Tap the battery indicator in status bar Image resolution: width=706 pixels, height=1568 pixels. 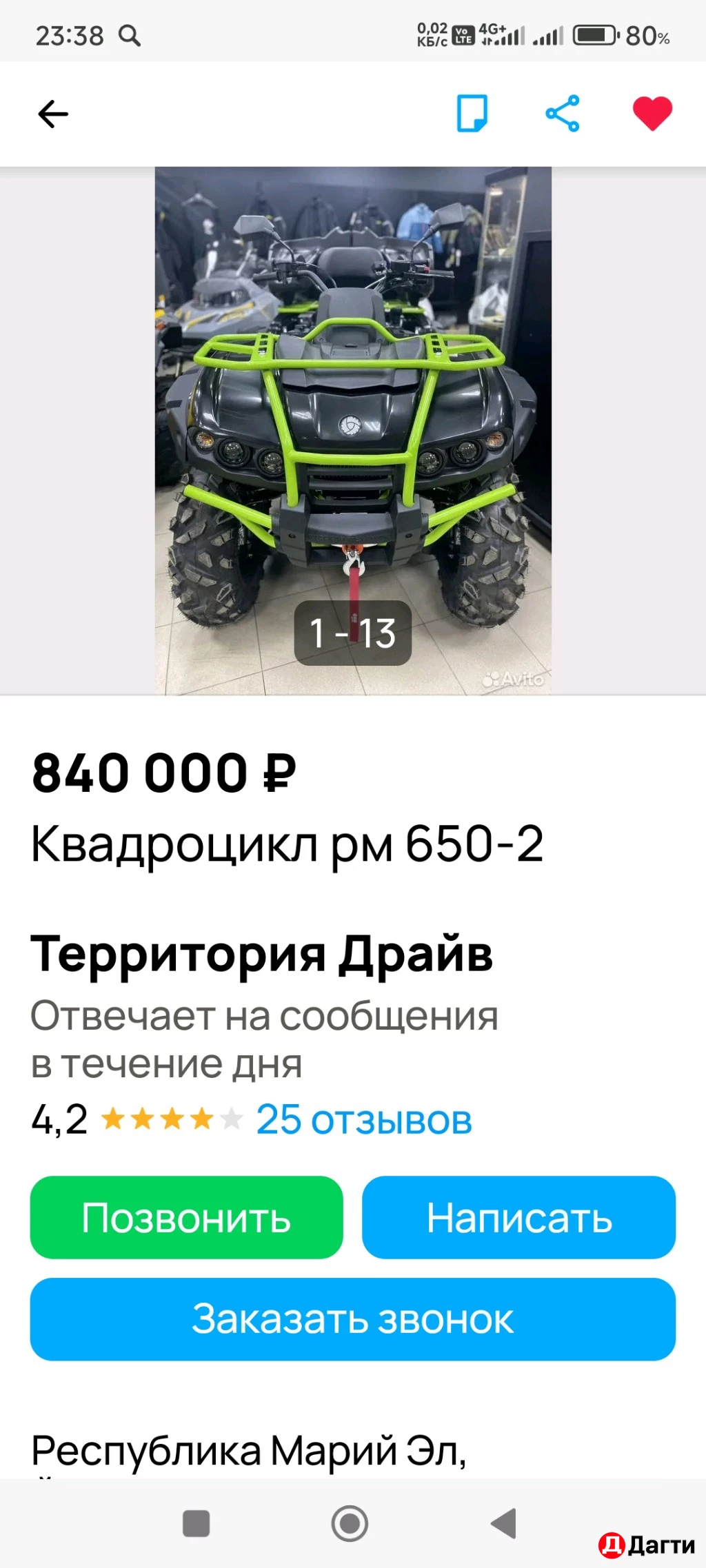click(594, 34)
